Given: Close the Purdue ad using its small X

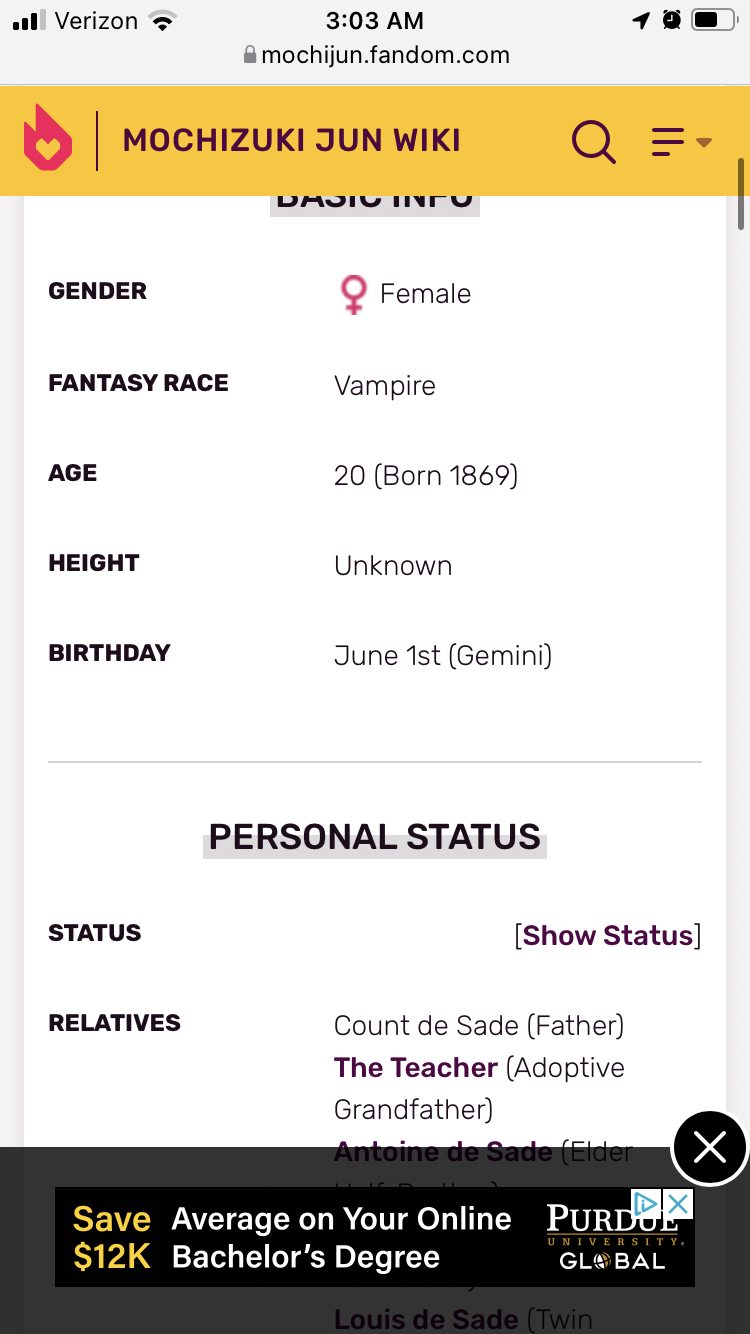Looking at the screenshot, I should click(x=679, y=1203).
